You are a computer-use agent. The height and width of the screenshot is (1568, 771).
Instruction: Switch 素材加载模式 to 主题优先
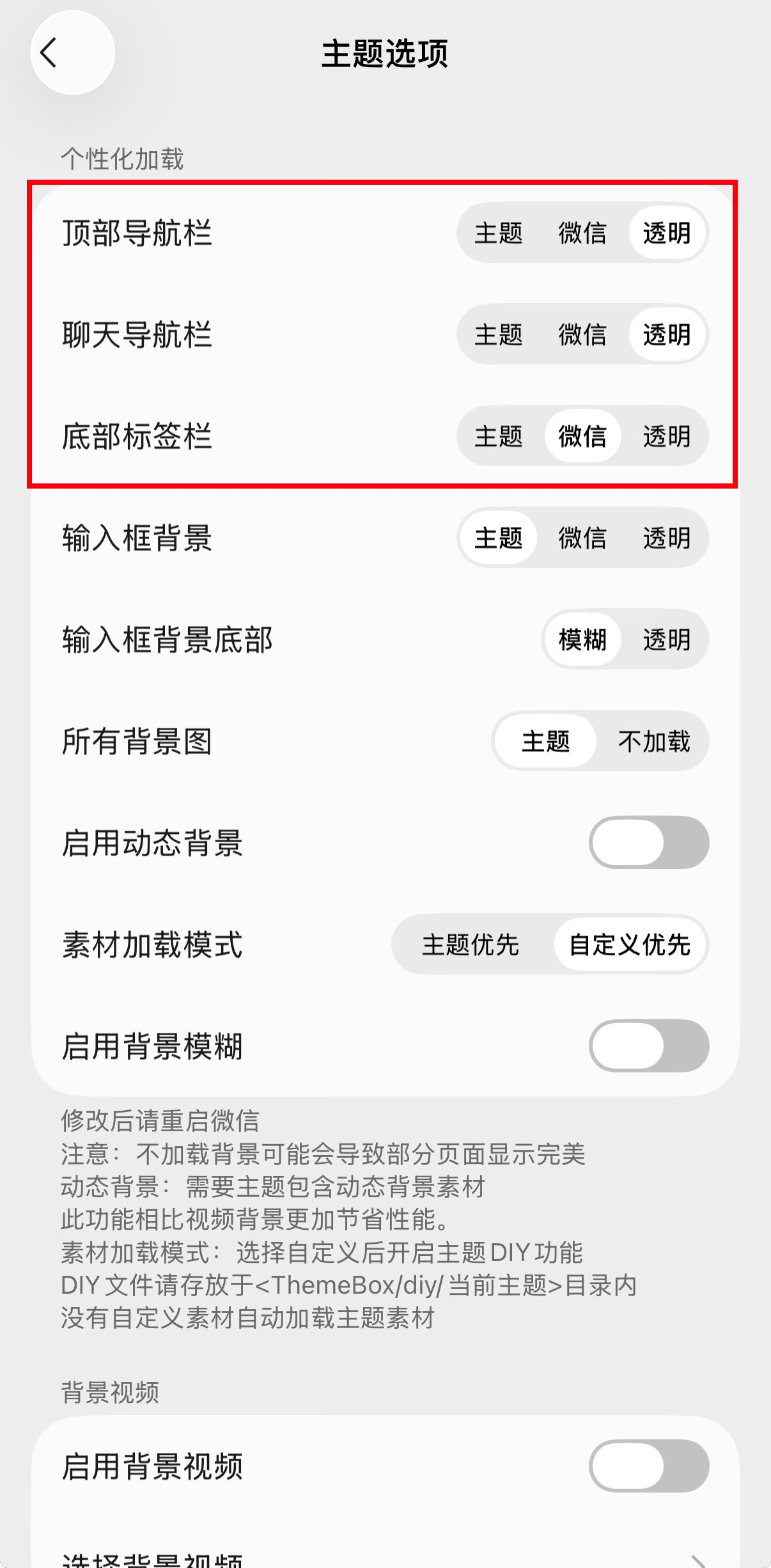[x=471, y=945]
